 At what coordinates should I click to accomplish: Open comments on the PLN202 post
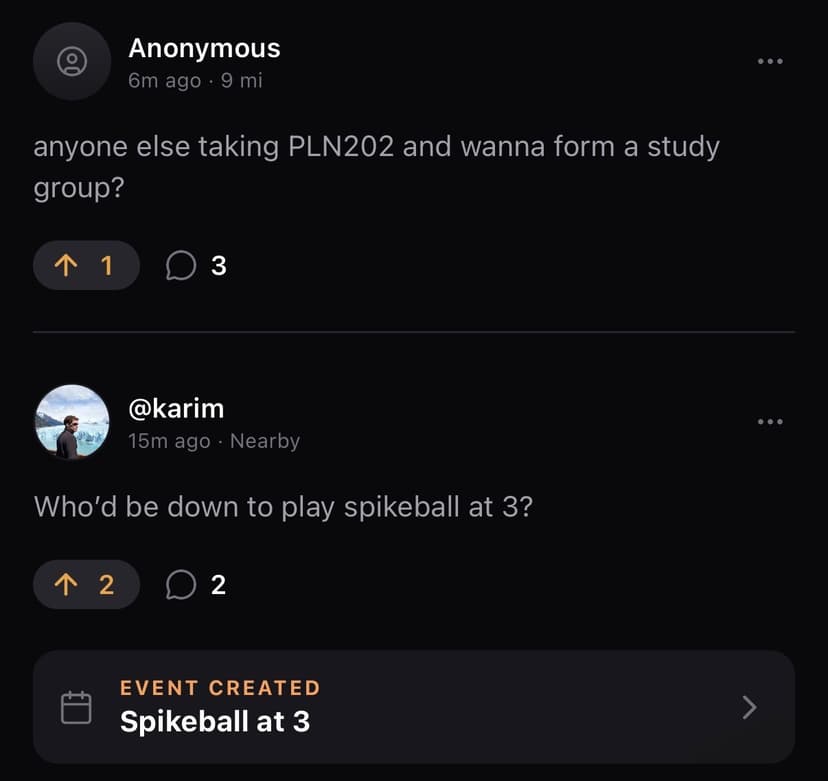pyautogui.click(x=196, y=266)
